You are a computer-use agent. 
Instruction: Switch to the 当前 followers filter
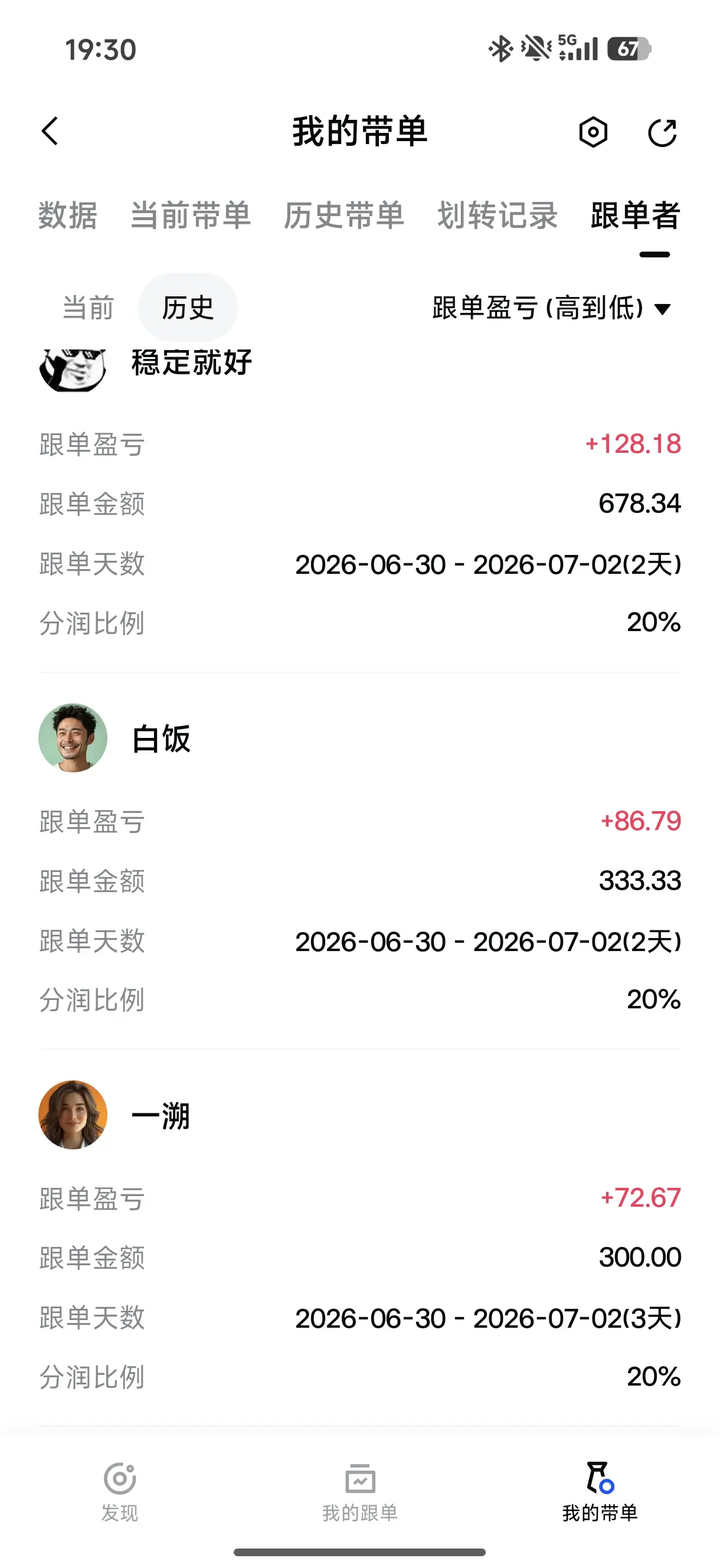pos(89,308)
